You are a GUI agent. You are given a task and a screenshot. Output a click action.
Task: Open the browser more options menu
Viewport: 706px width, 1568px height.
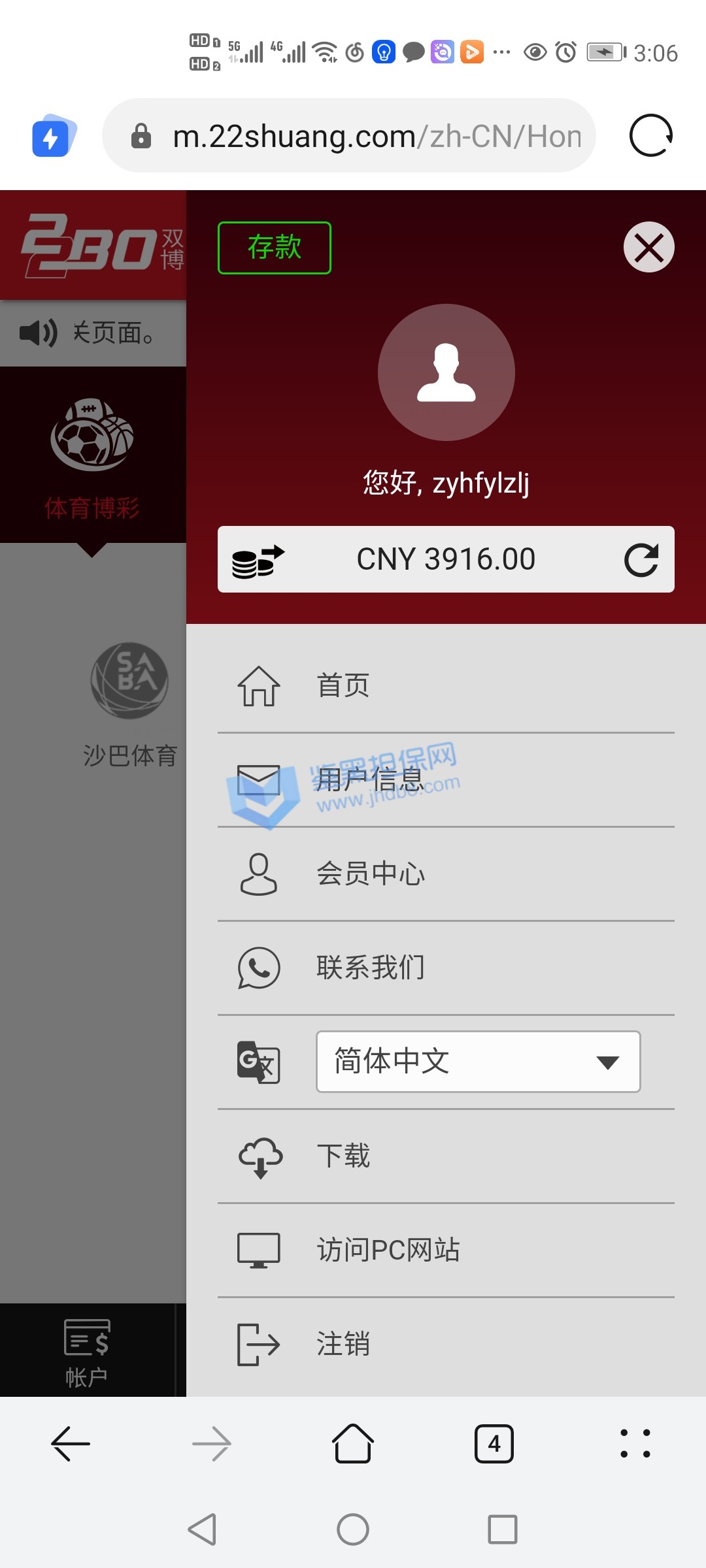635,1444
